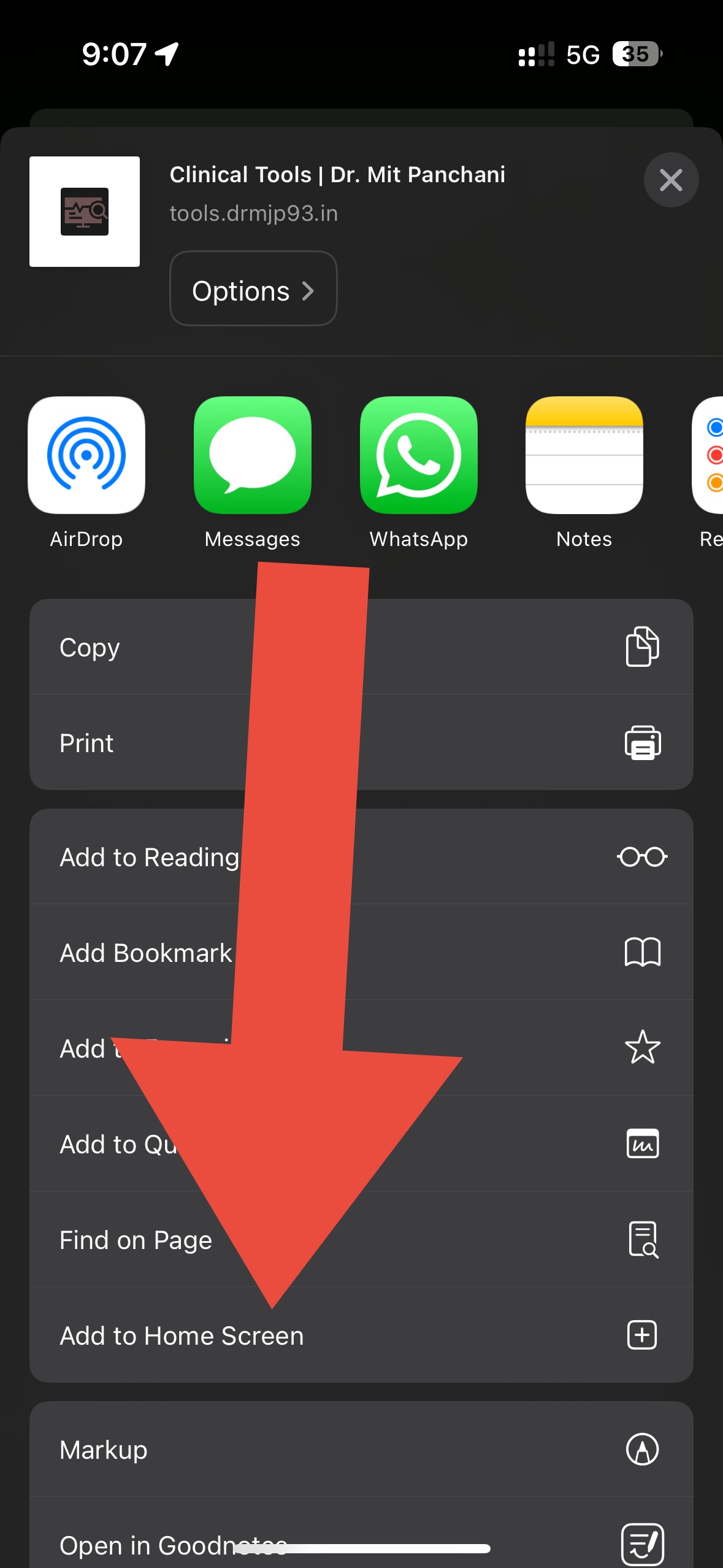The height and width of the screenshot is (1568, 723).
Task: Close the share sheet
Action: point(671,180)
